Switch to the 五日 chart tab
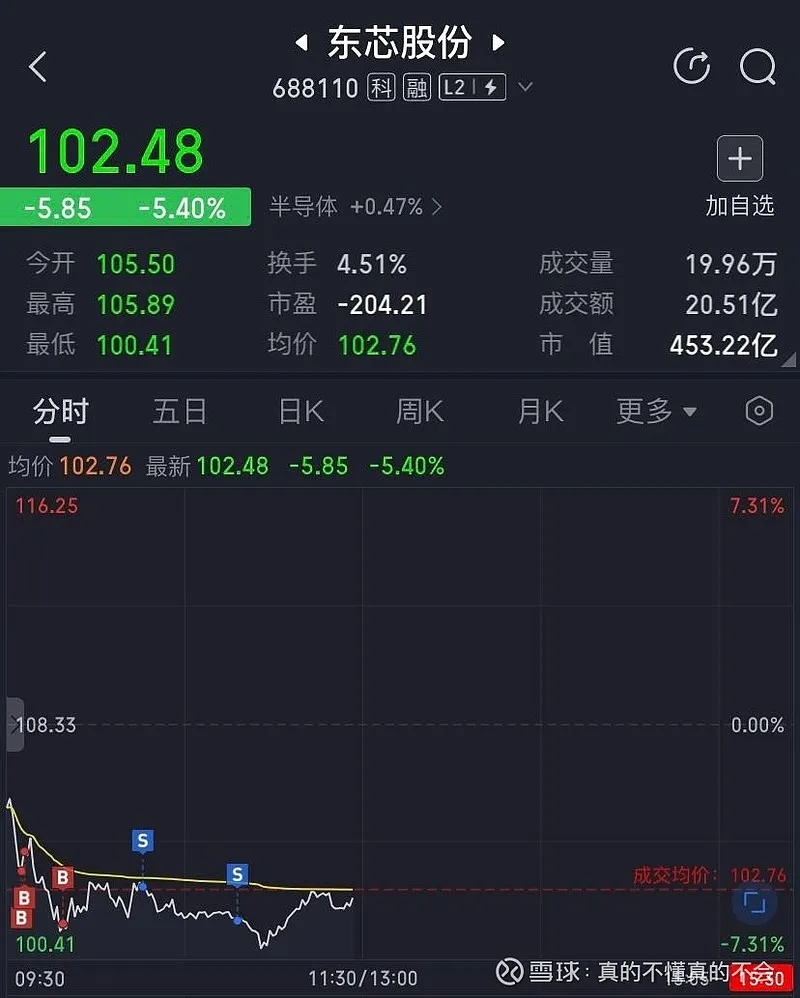 pyautogui.click(x=180, y=411)
